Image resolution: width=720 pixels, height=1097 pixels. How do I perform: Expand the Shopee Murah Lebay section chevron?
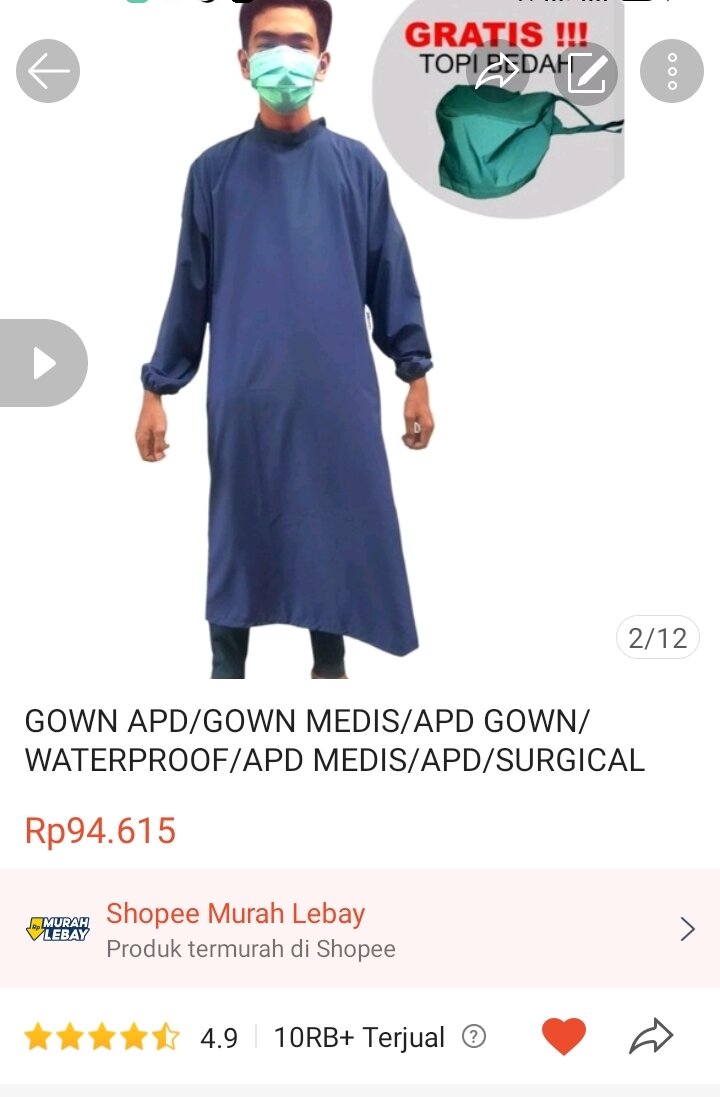[x=687, y=928]
